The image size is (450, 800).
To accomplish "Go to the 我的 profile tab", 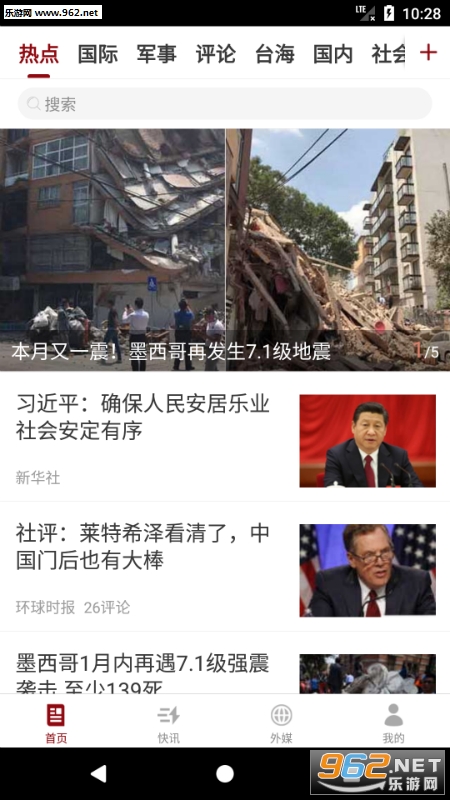I will [x=393, y=723].
